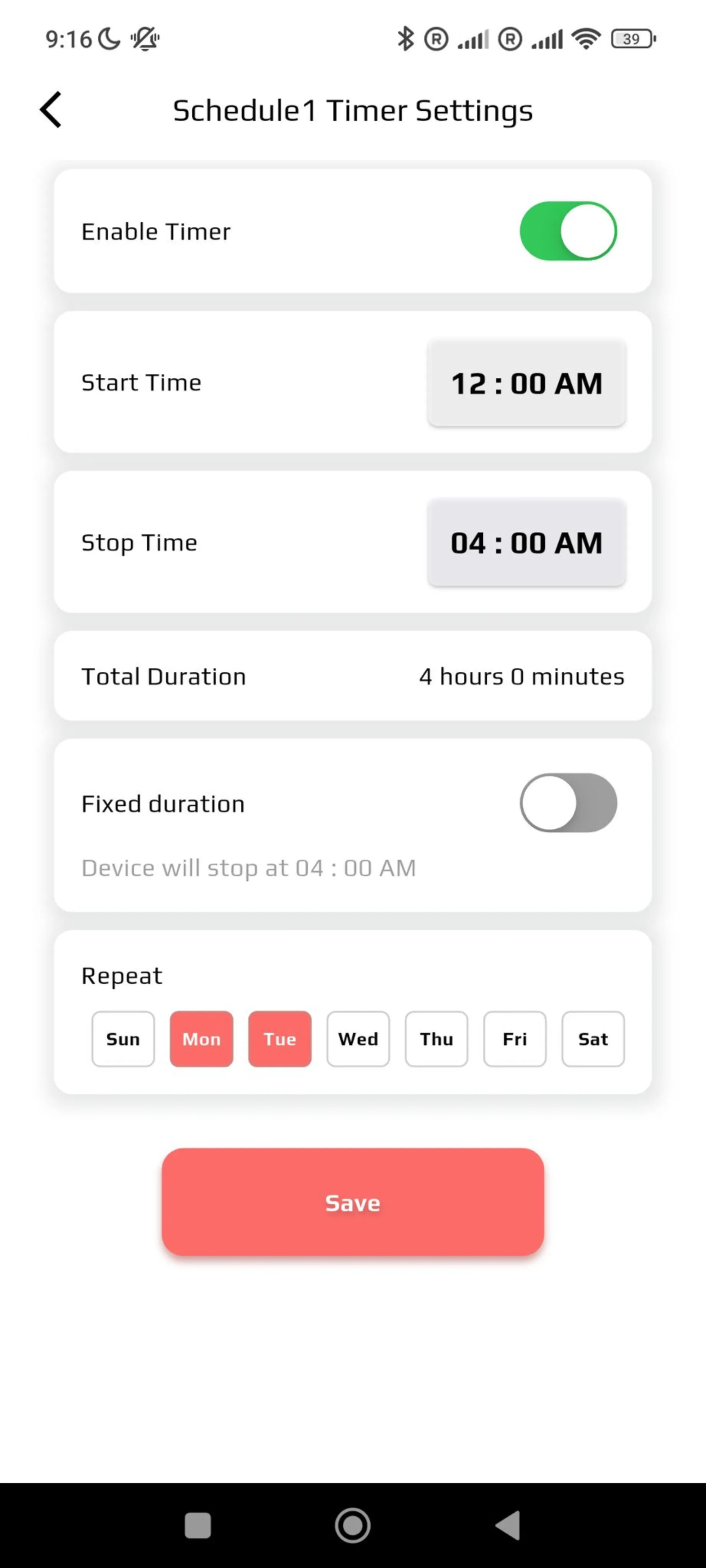The height and width of the screenshot is (1568, 706).
Task: Tap the system home button
Action: [x=352, y=1526]
